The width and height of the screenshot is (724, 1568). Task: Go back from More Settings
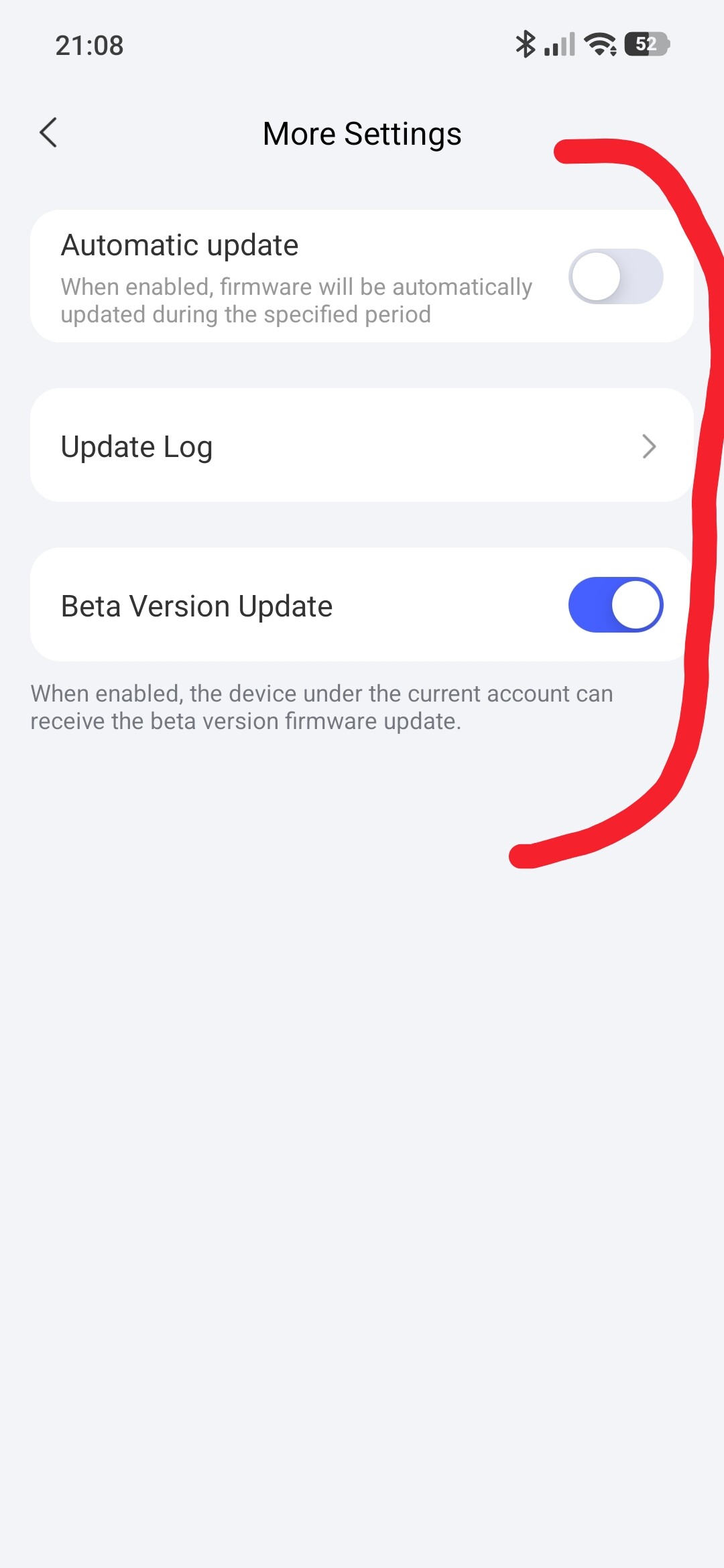(x=48, y=133)
